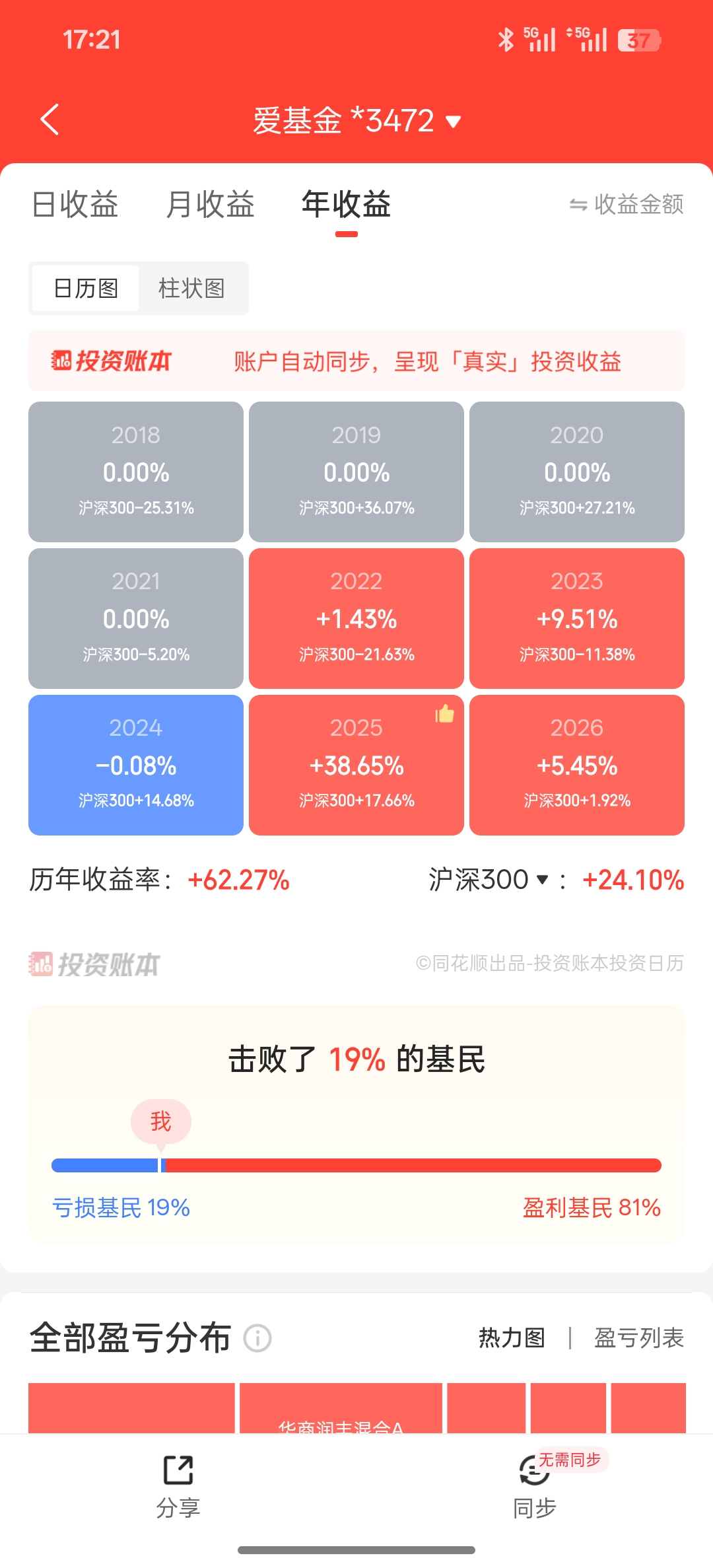Change the 沪深300 benchmark index dropdown

pos(489,880)
